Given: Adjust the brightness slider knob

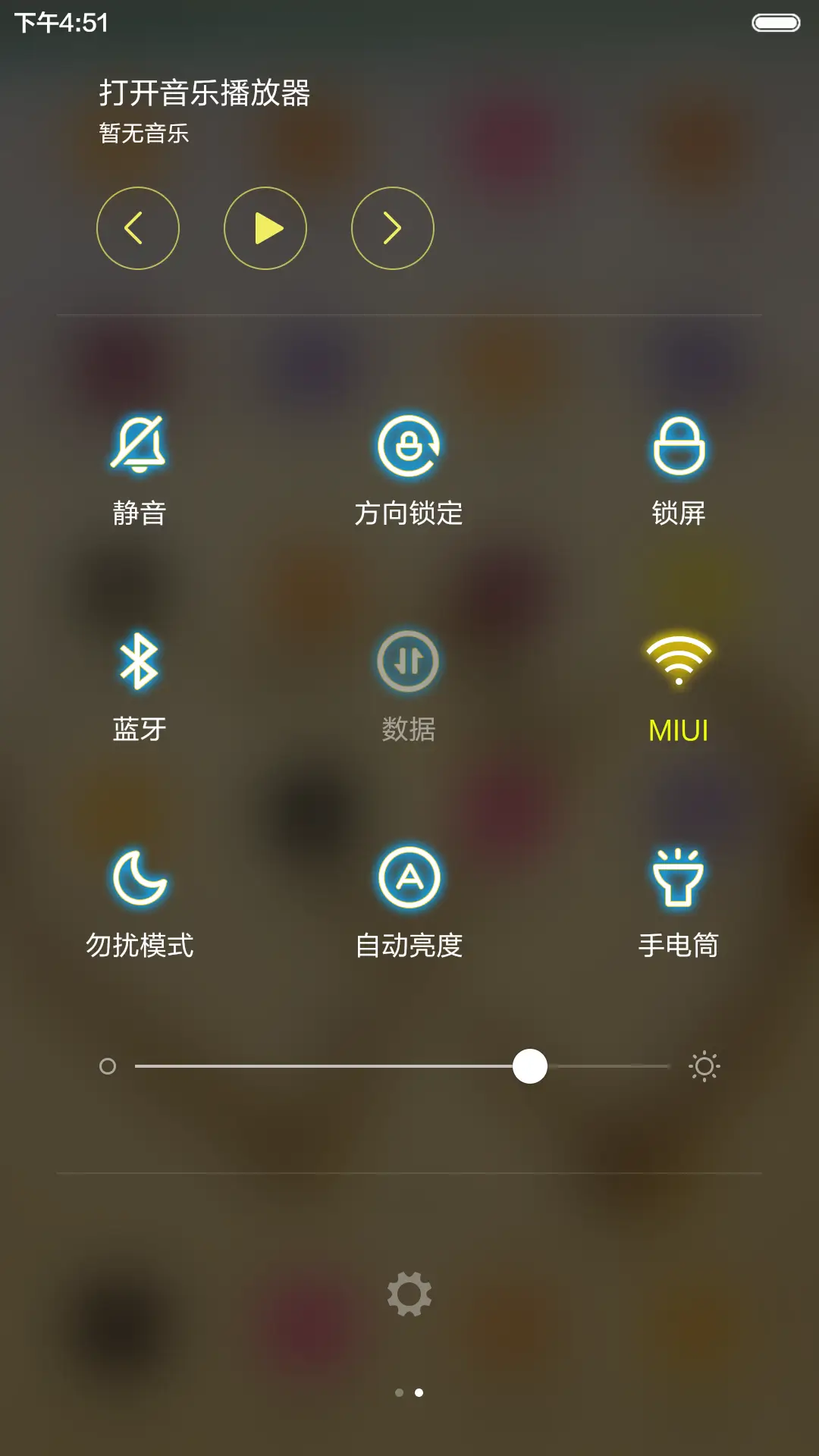Looking at the screenshot, I should 530,1066.
